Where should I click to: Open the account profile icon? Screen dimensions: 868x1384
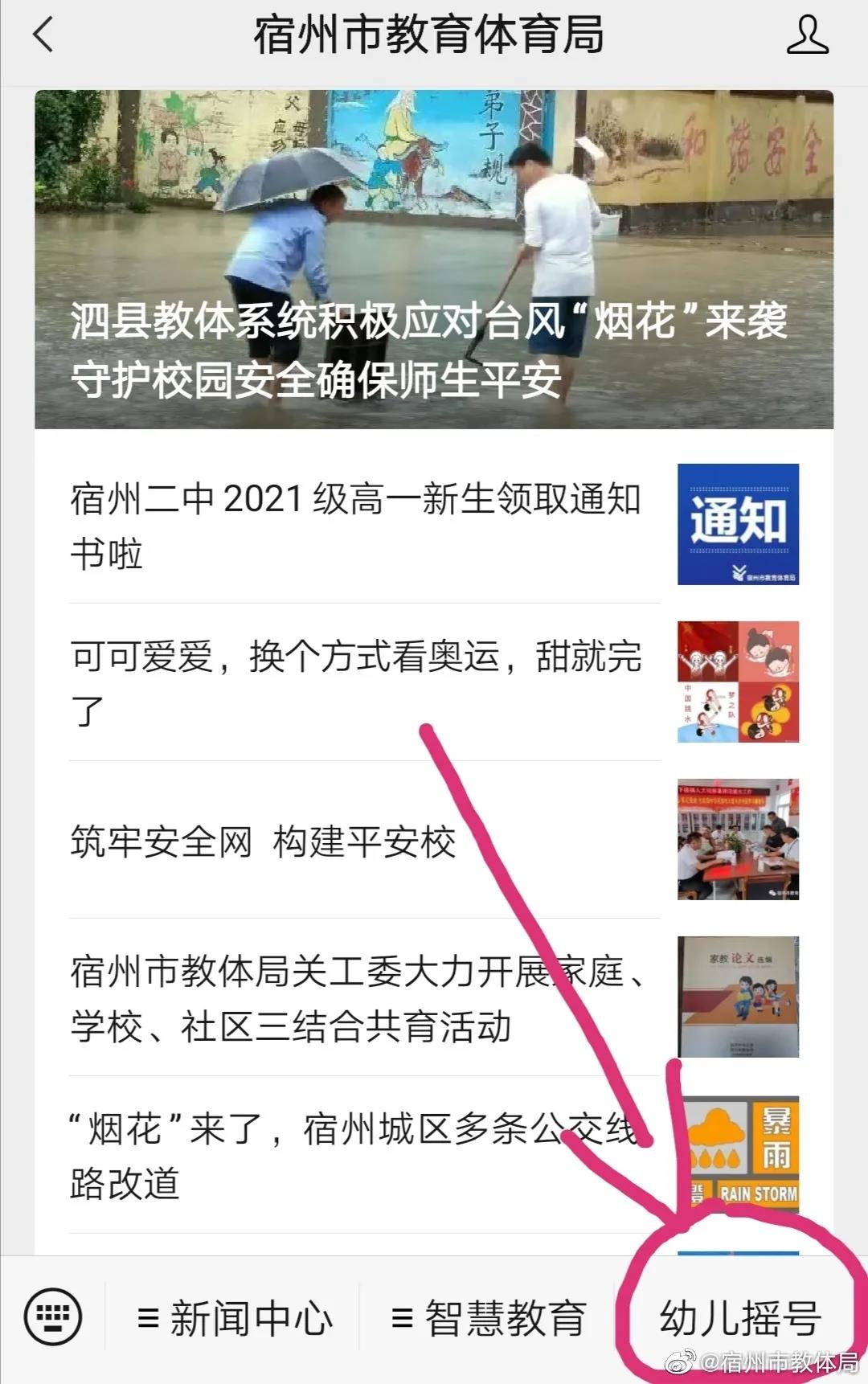coord(807,35)
